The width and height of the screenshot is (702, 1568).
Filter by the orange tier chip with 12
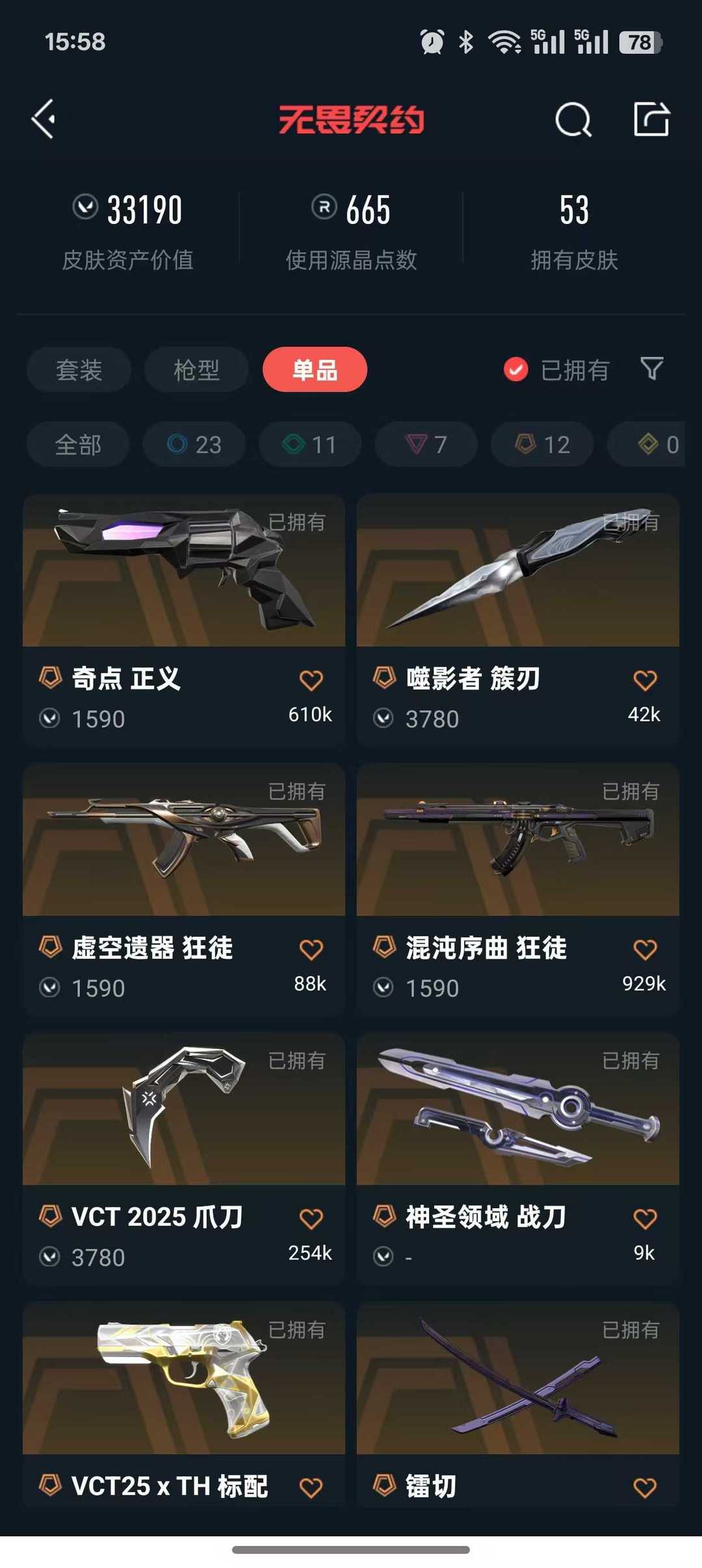click(542, 444)
